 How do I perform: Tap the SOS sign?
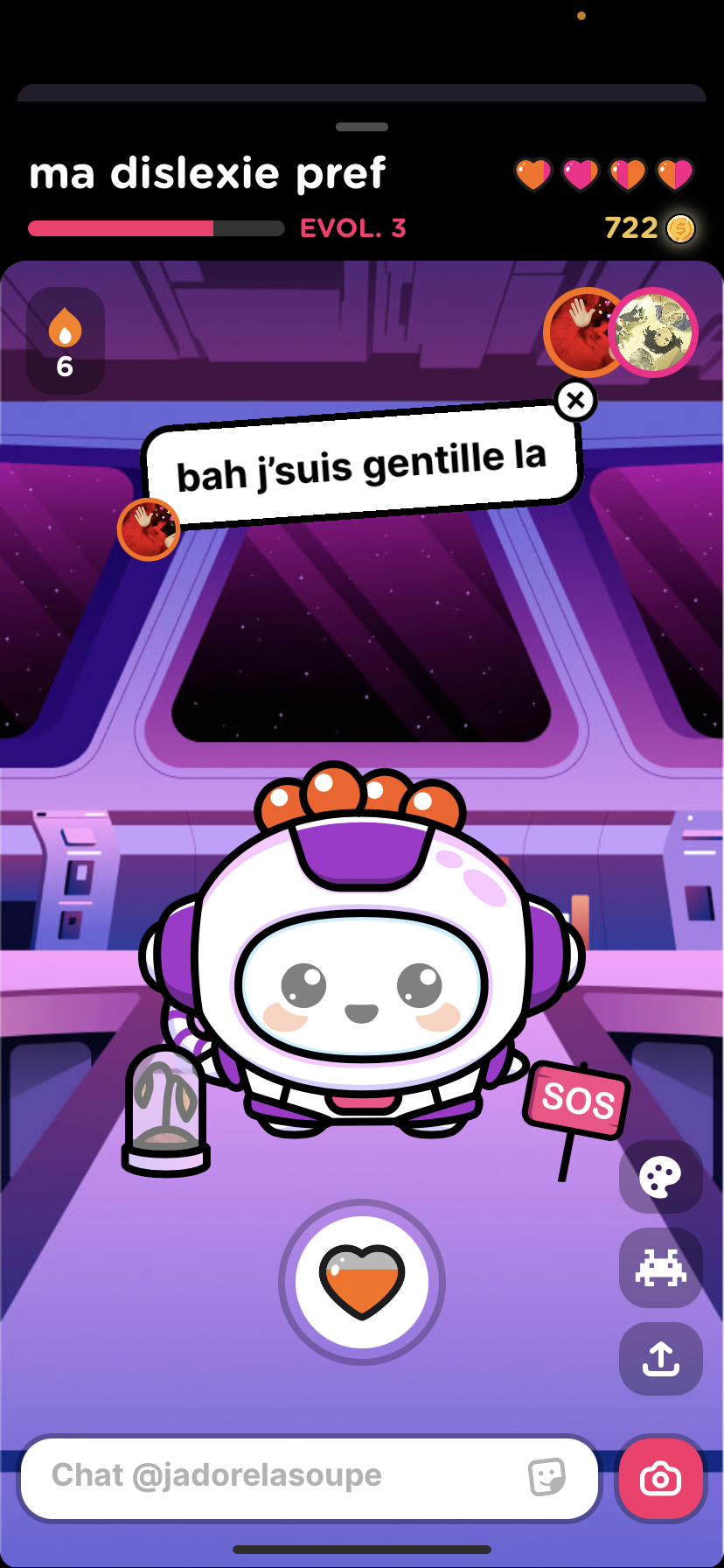point(577,1099)
